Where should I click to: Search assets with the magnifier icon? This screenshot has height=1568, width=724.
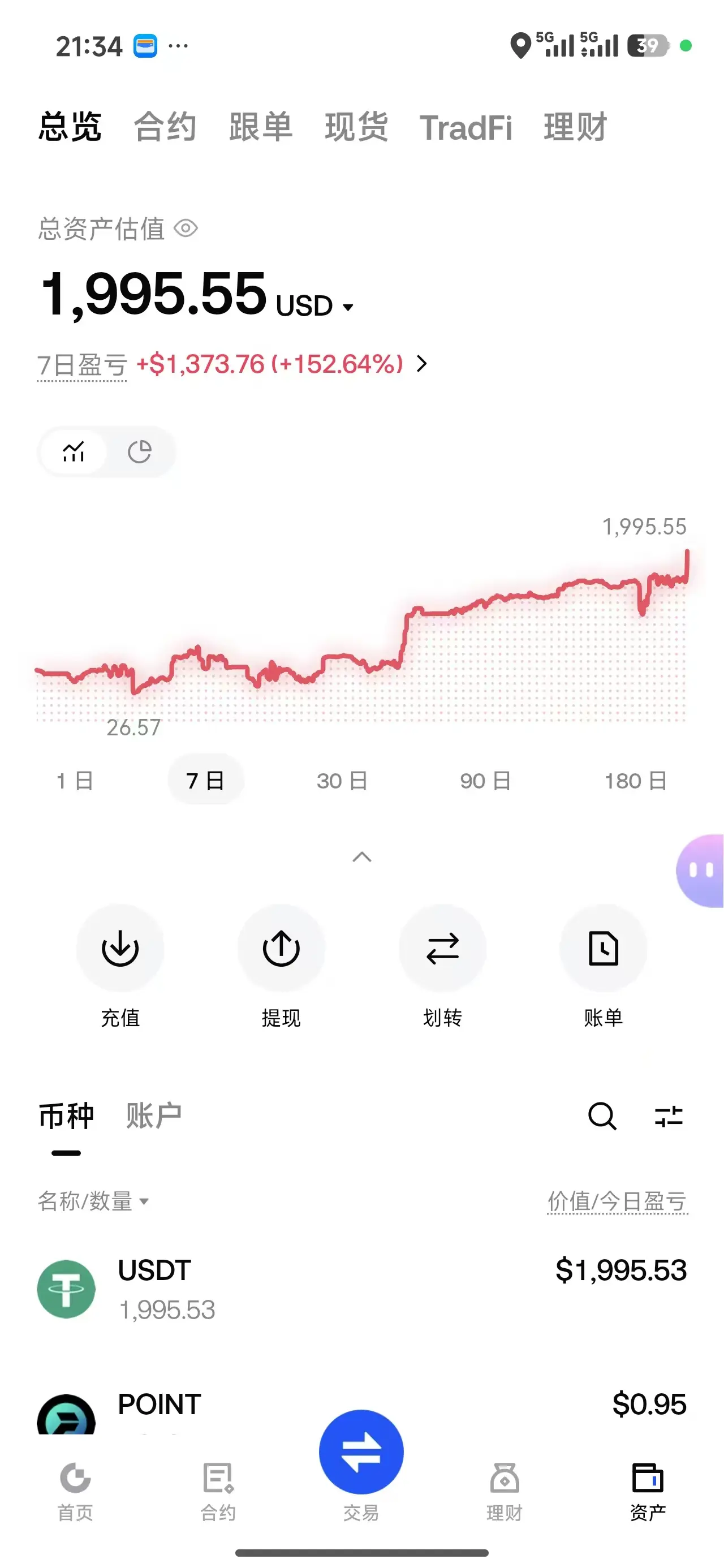602,1115
